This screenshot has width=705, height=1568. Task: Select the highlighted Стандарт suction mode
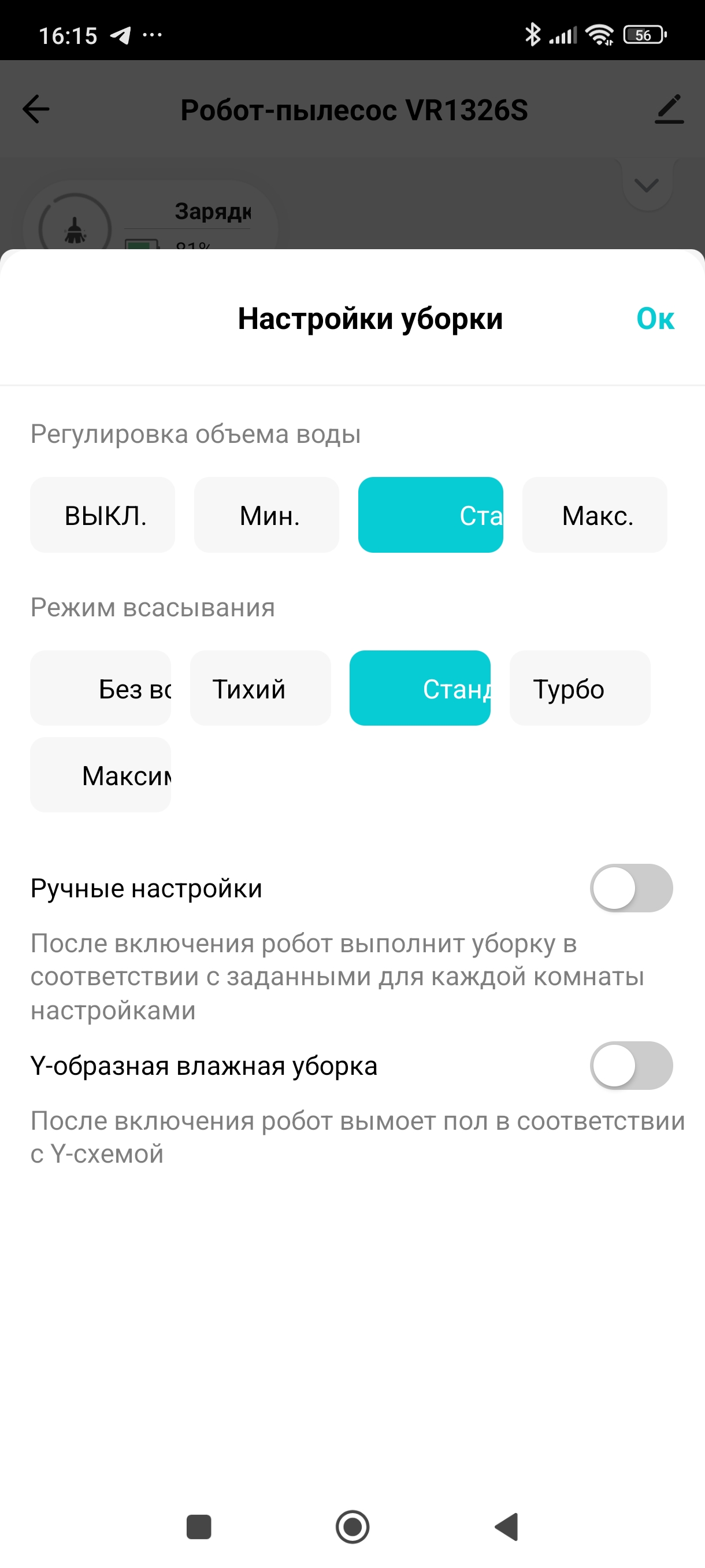click(420, 689)
